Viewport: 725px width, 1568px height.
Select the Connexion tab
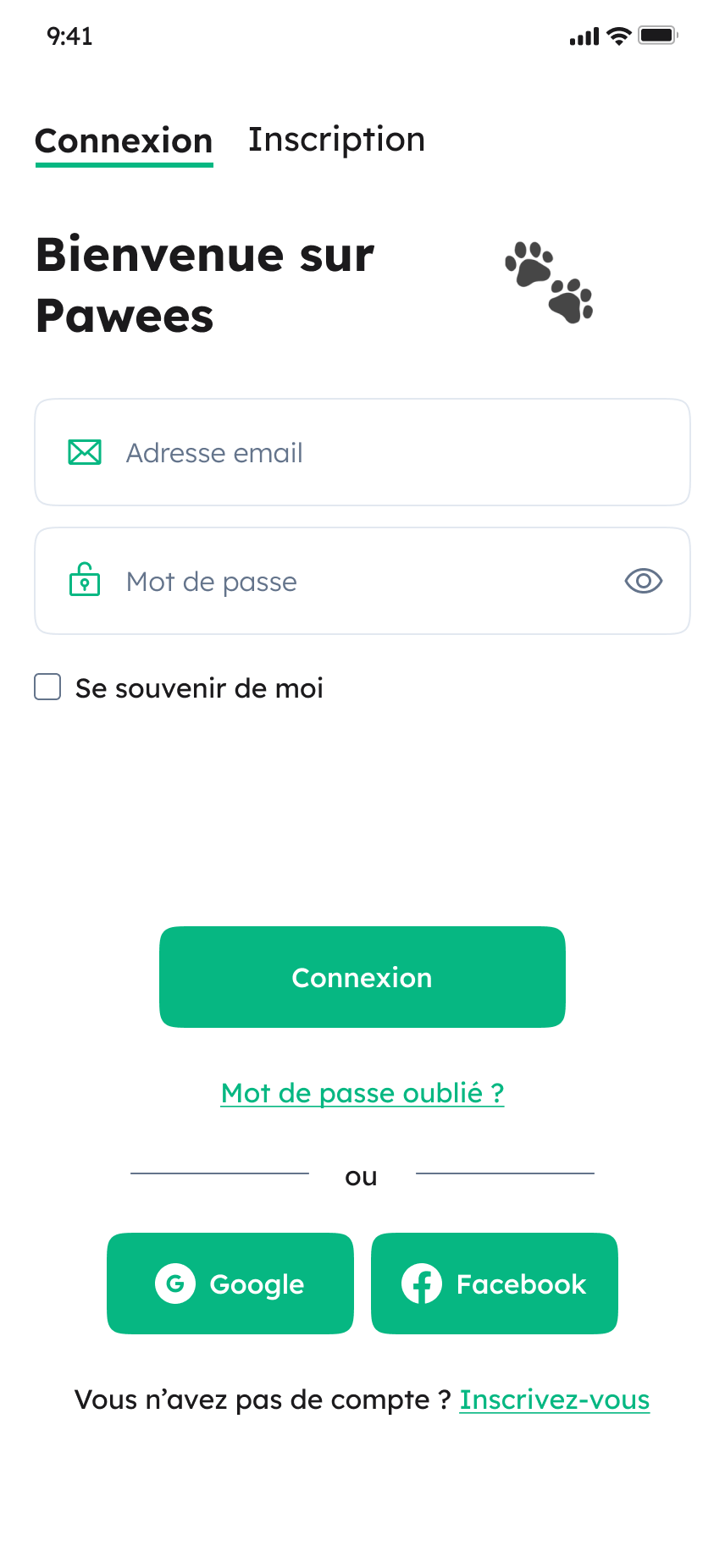(124, 141)
